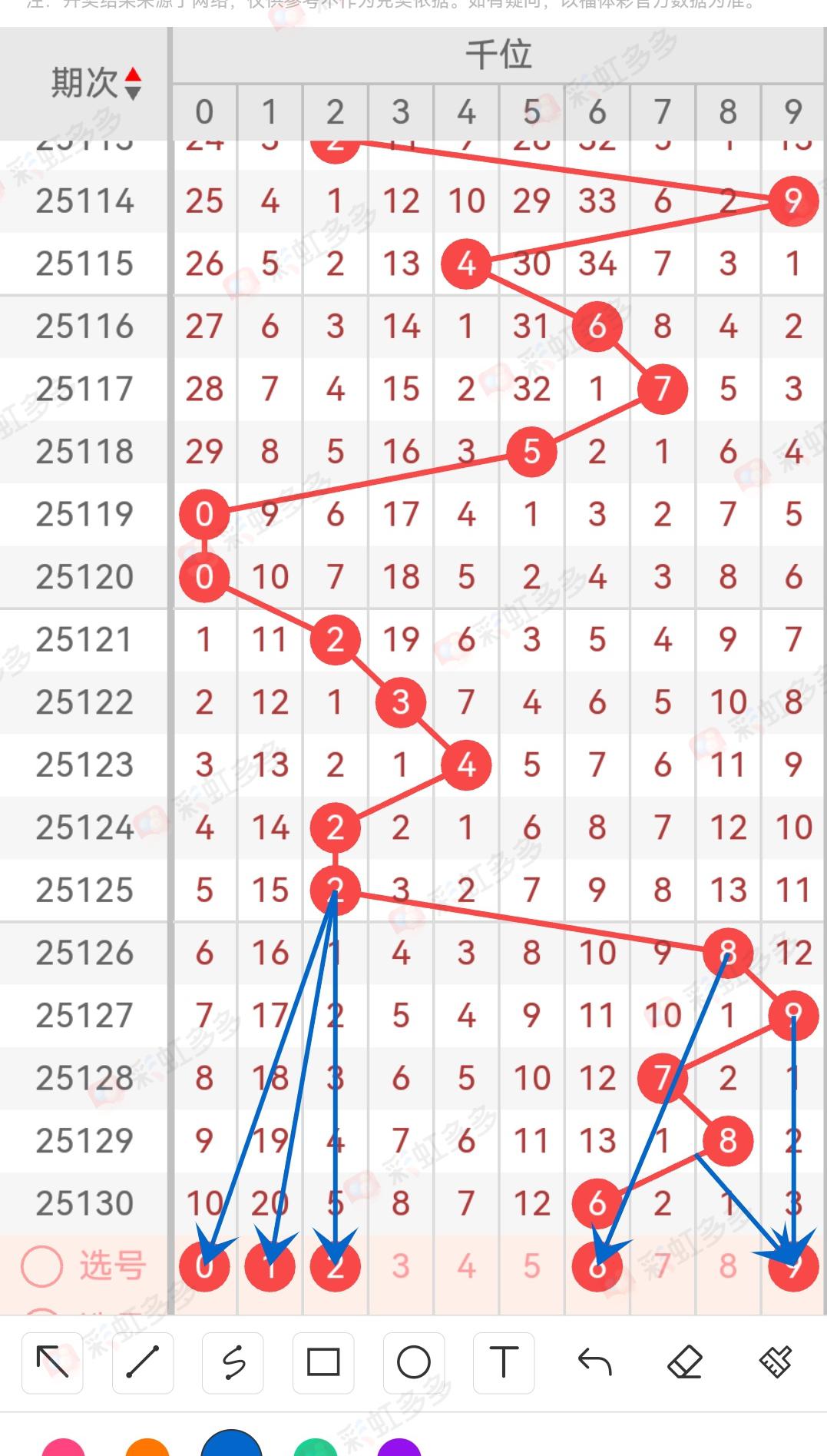
Task: Deselect number 0 in the 选号 row
Action: (x=204, y=1266)
